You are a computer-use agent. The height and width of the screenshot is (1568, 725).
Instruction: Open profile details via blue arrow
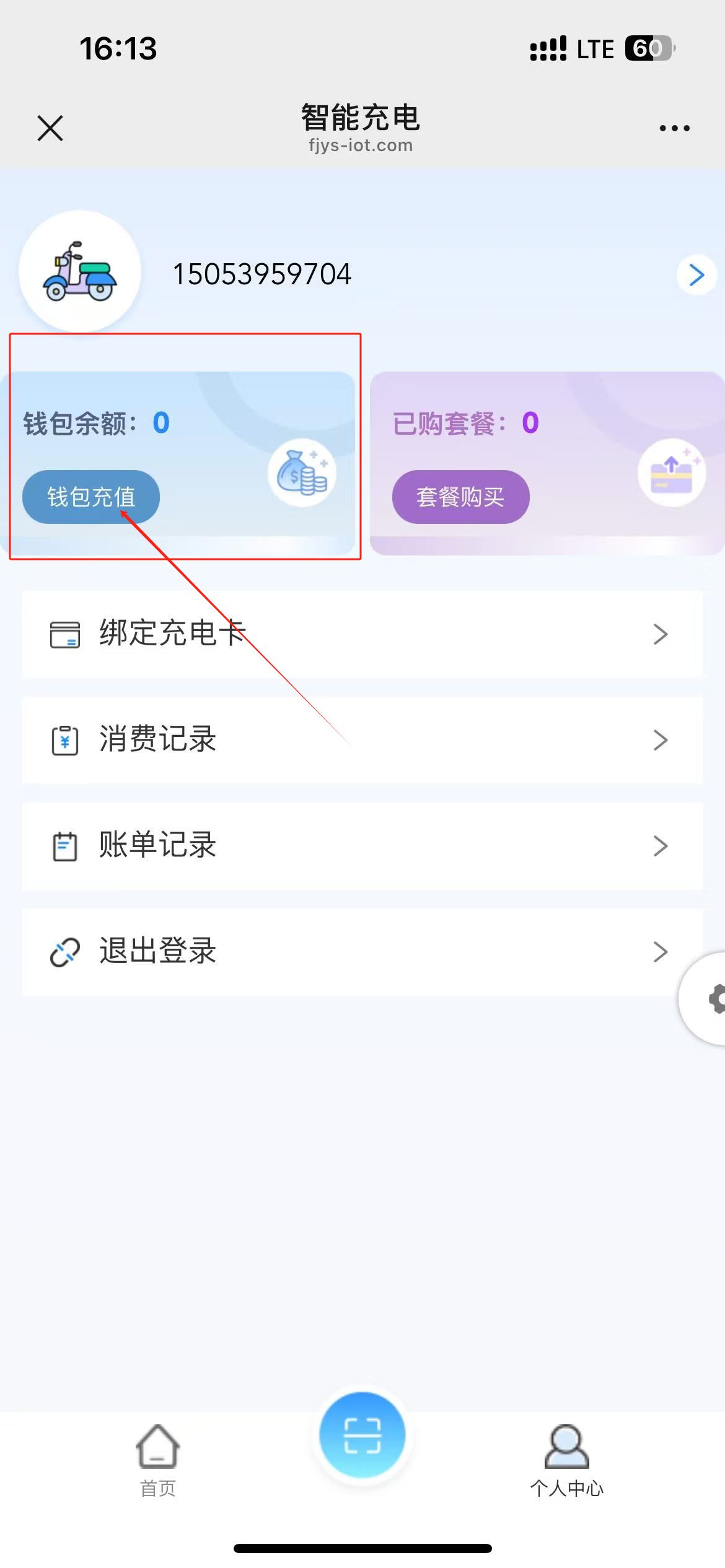coord(696,274)
